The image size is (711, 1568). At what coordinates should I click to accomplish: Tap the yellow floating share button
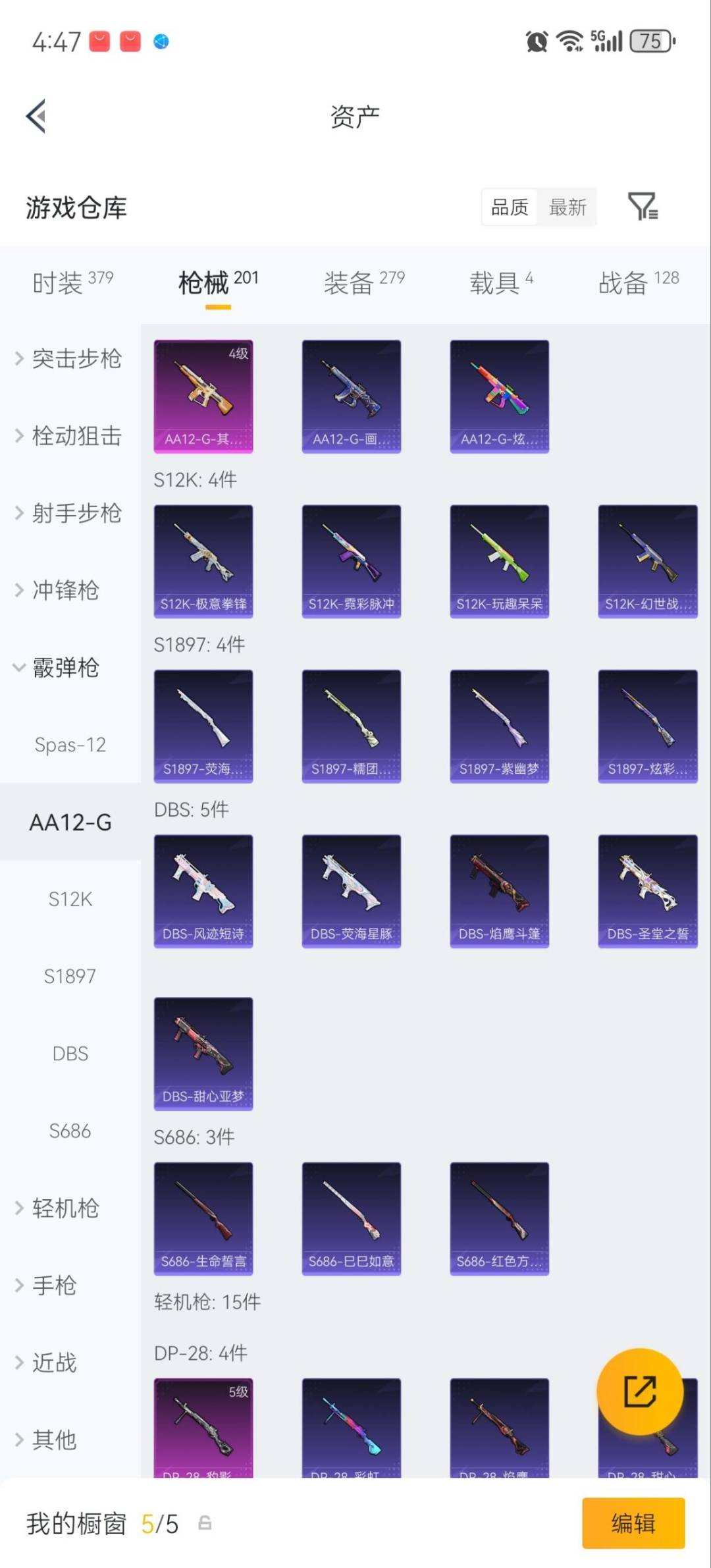point(640,1392)
